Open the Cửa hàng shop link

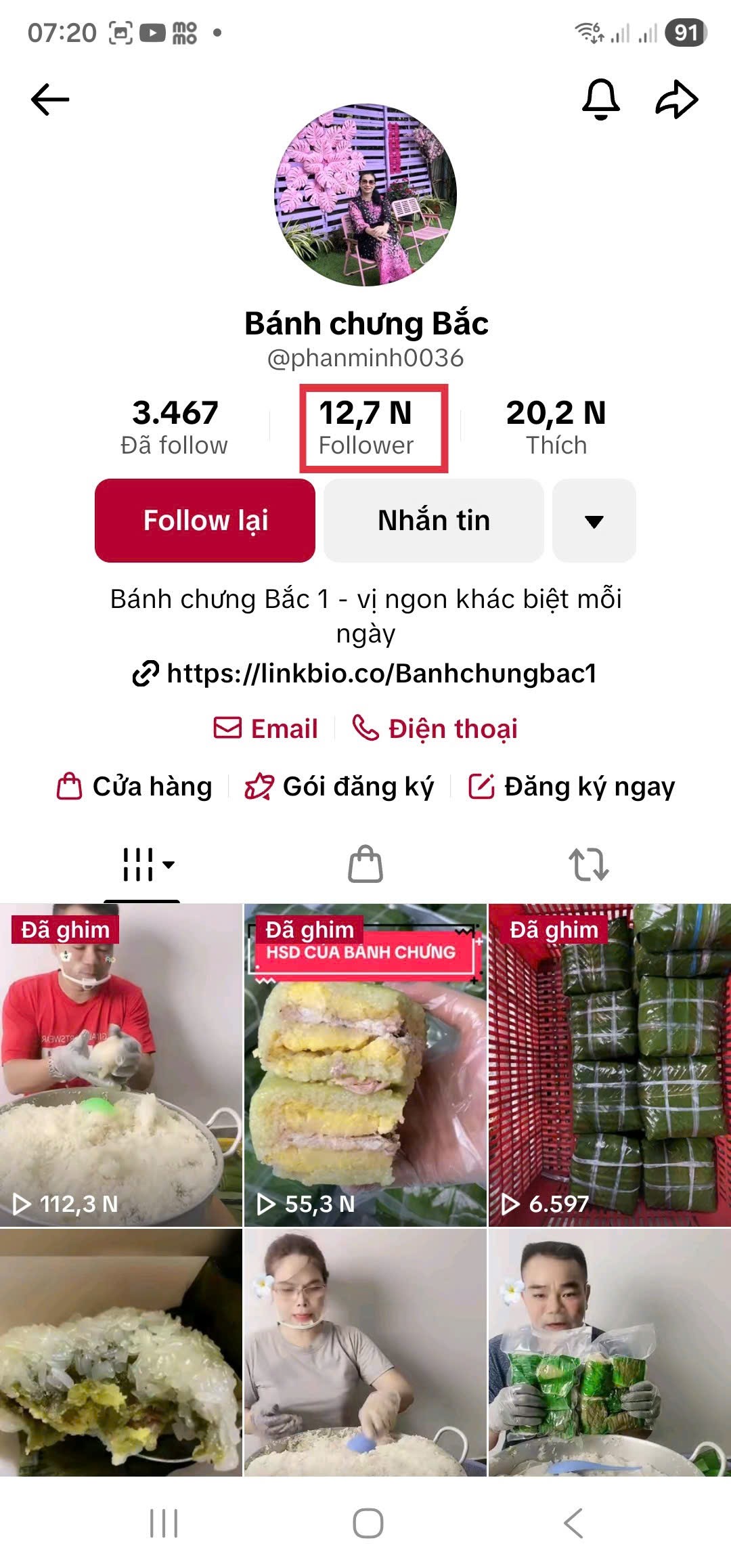tap(135, 787)
